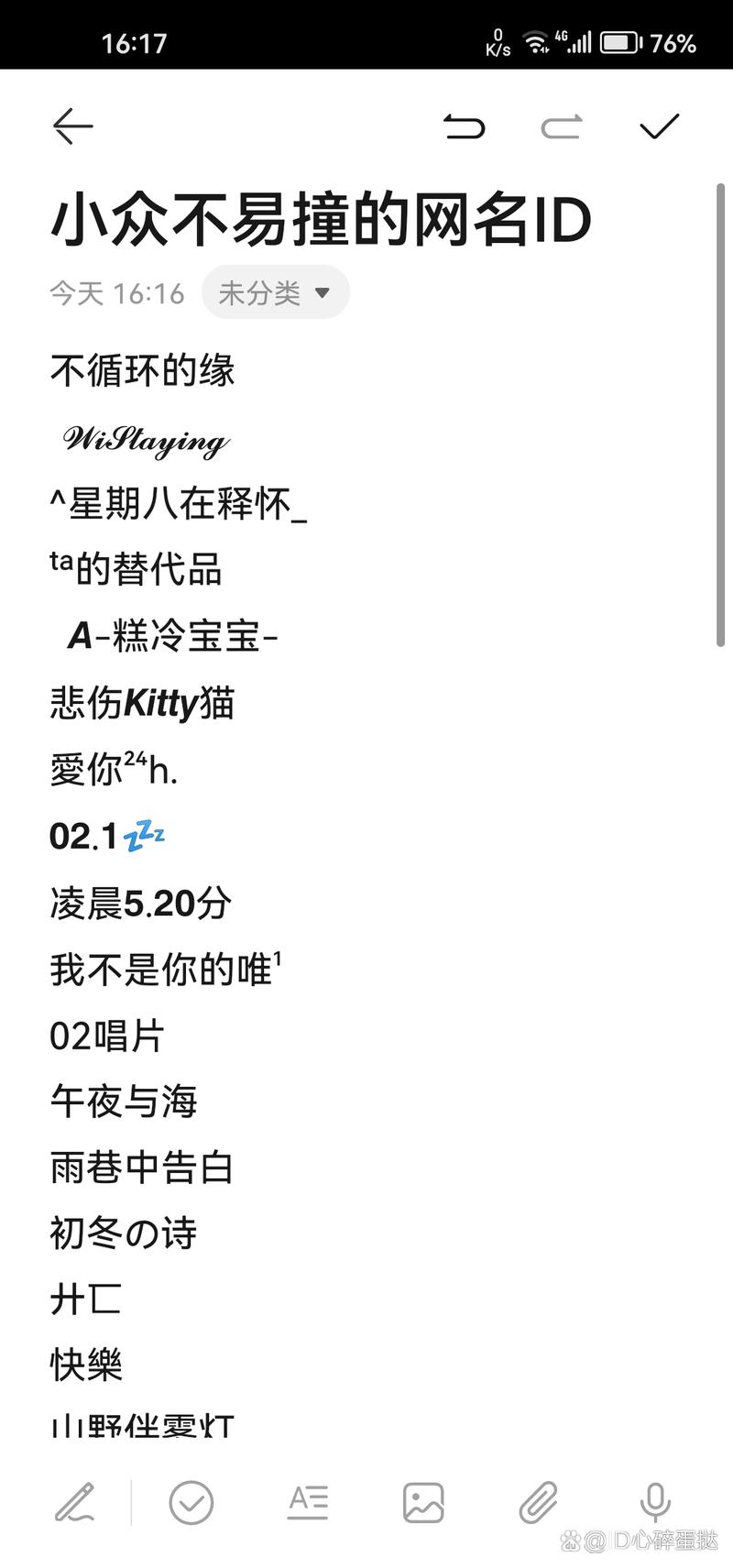Redo the last undone edit
Viewport: 733px width, 1568px height.
coord(562,126)
